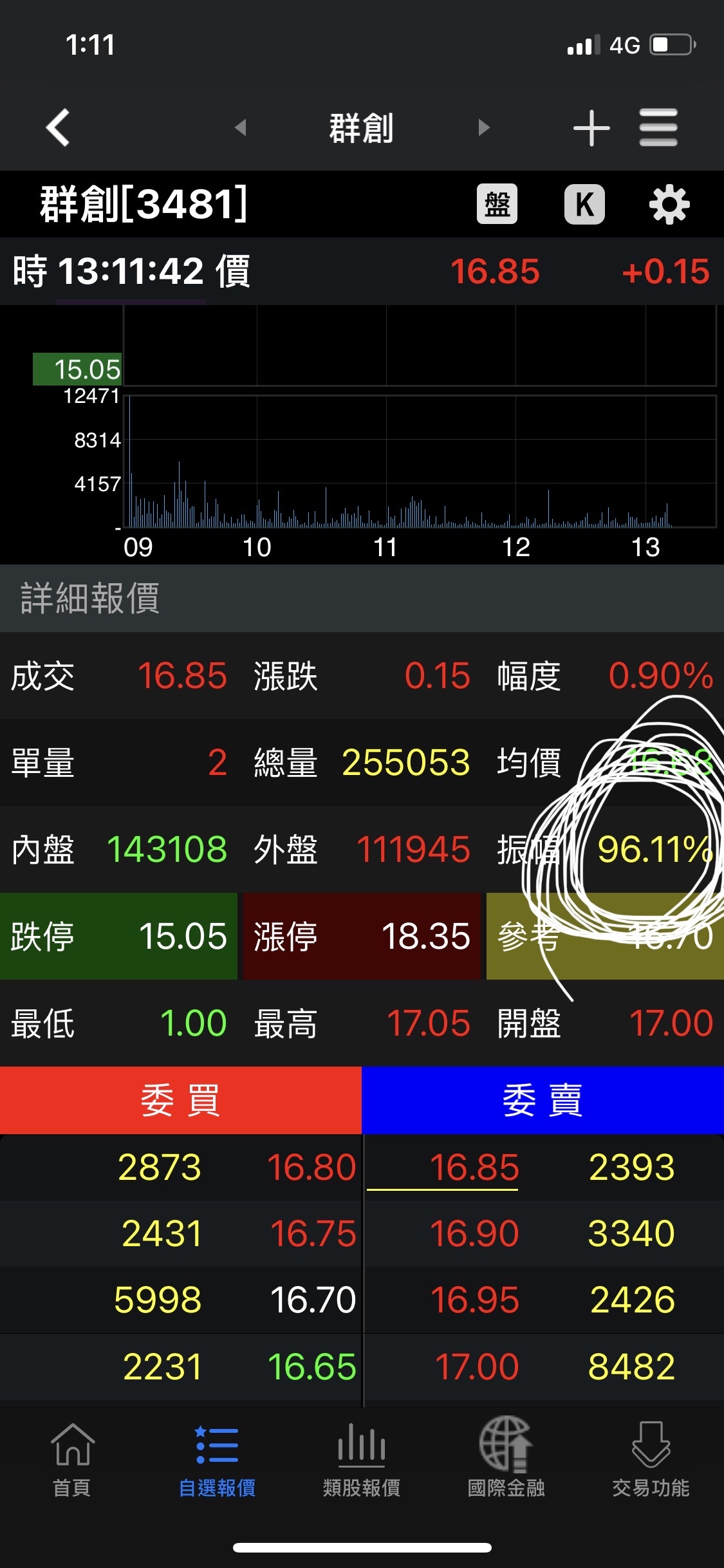Add stock with the plus icon
This screenshot has height=1568, width=724.
coord(591,127)
